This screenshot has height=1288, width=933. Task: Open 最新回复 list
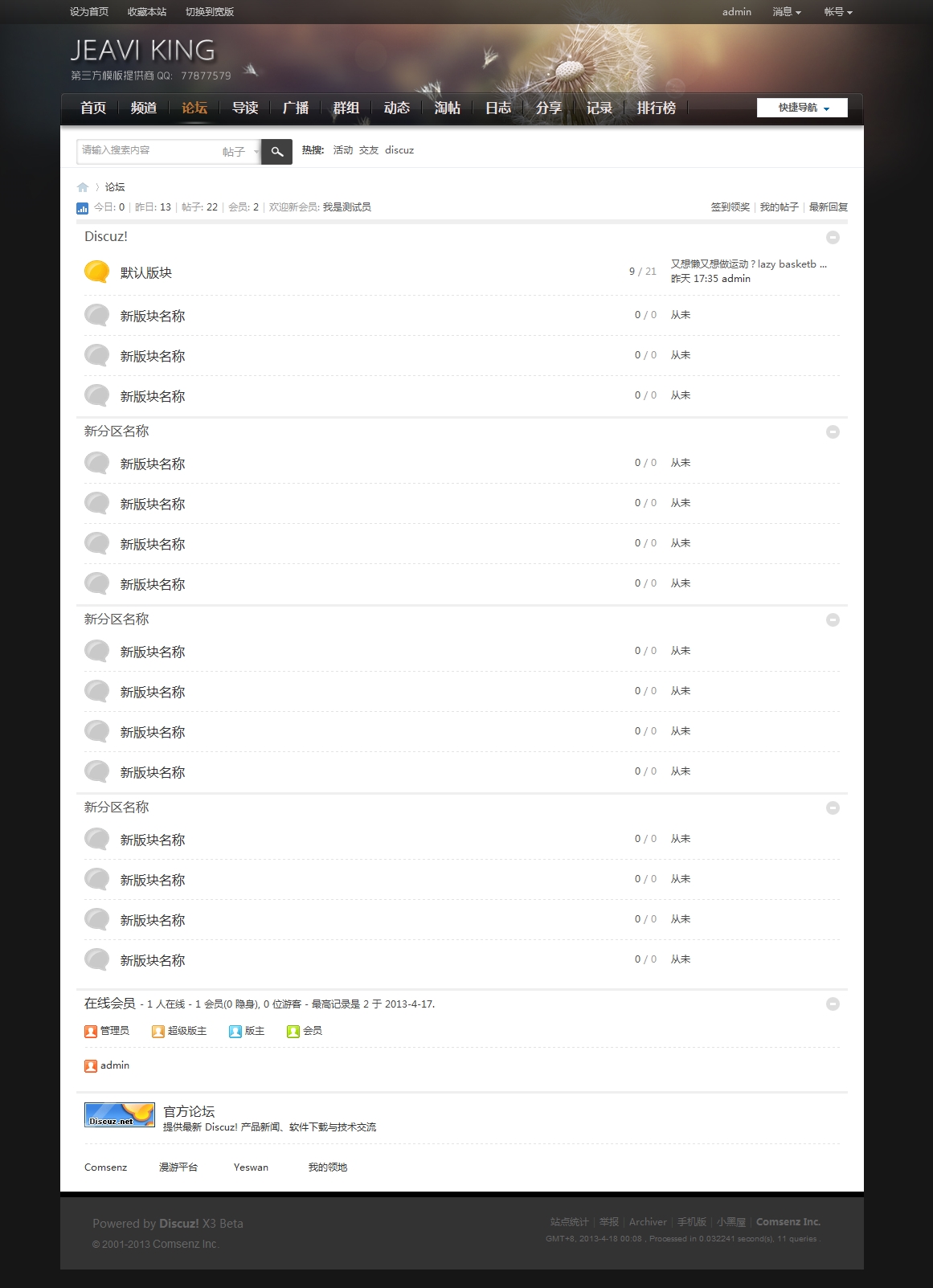click(x=828, y=207)
